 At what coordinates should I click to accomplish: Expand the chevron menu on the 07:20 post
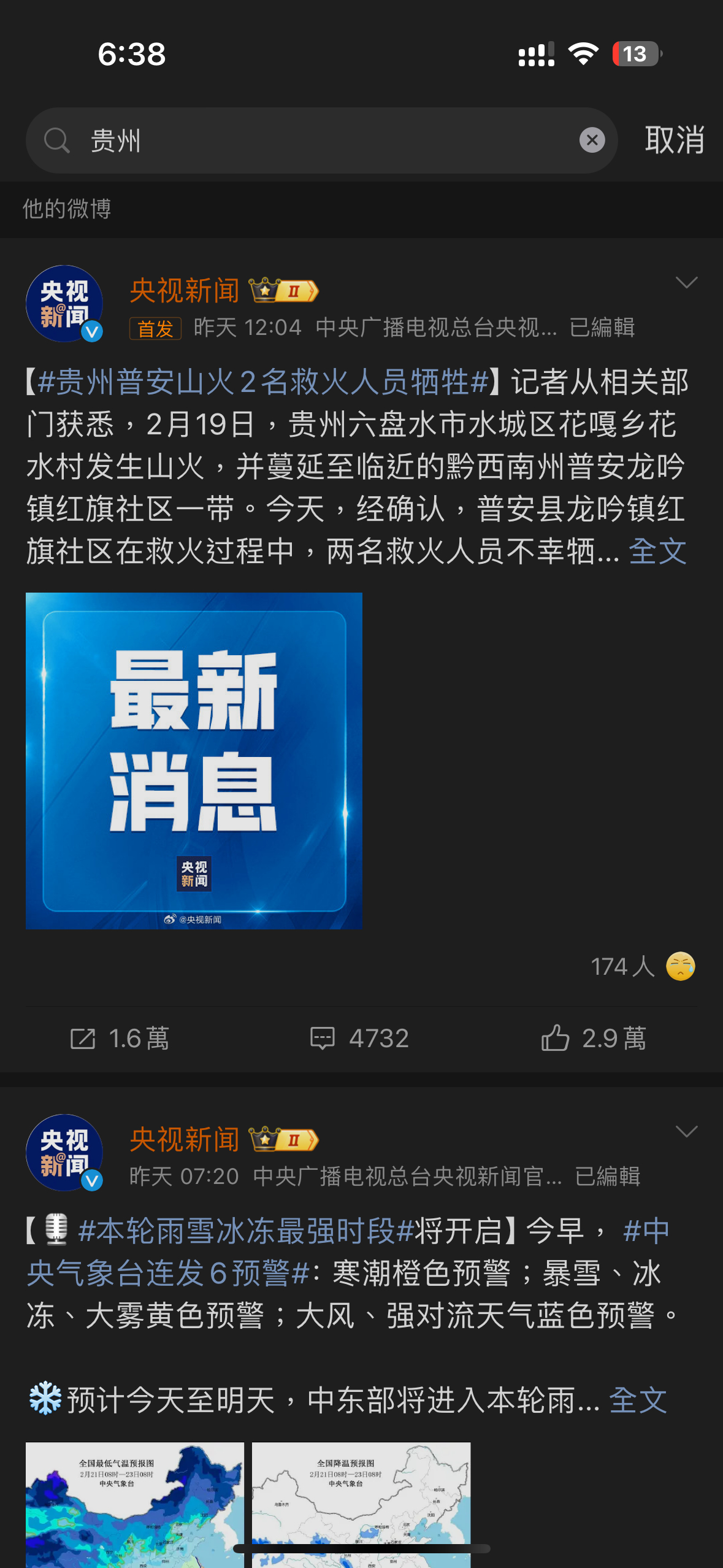click(x=686, y=1131)
